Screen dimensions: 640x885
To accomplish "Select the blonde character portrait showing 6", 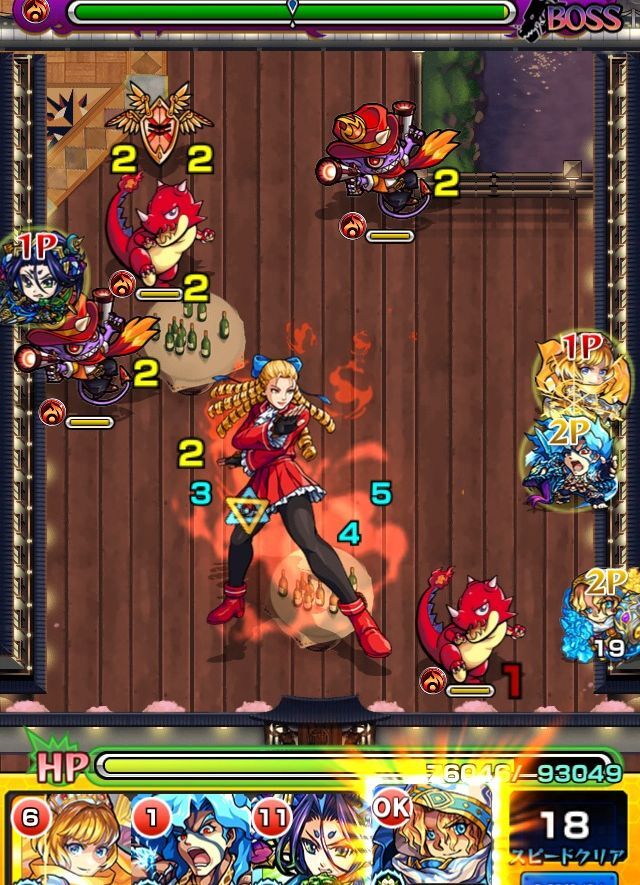I will coord(68,840).
